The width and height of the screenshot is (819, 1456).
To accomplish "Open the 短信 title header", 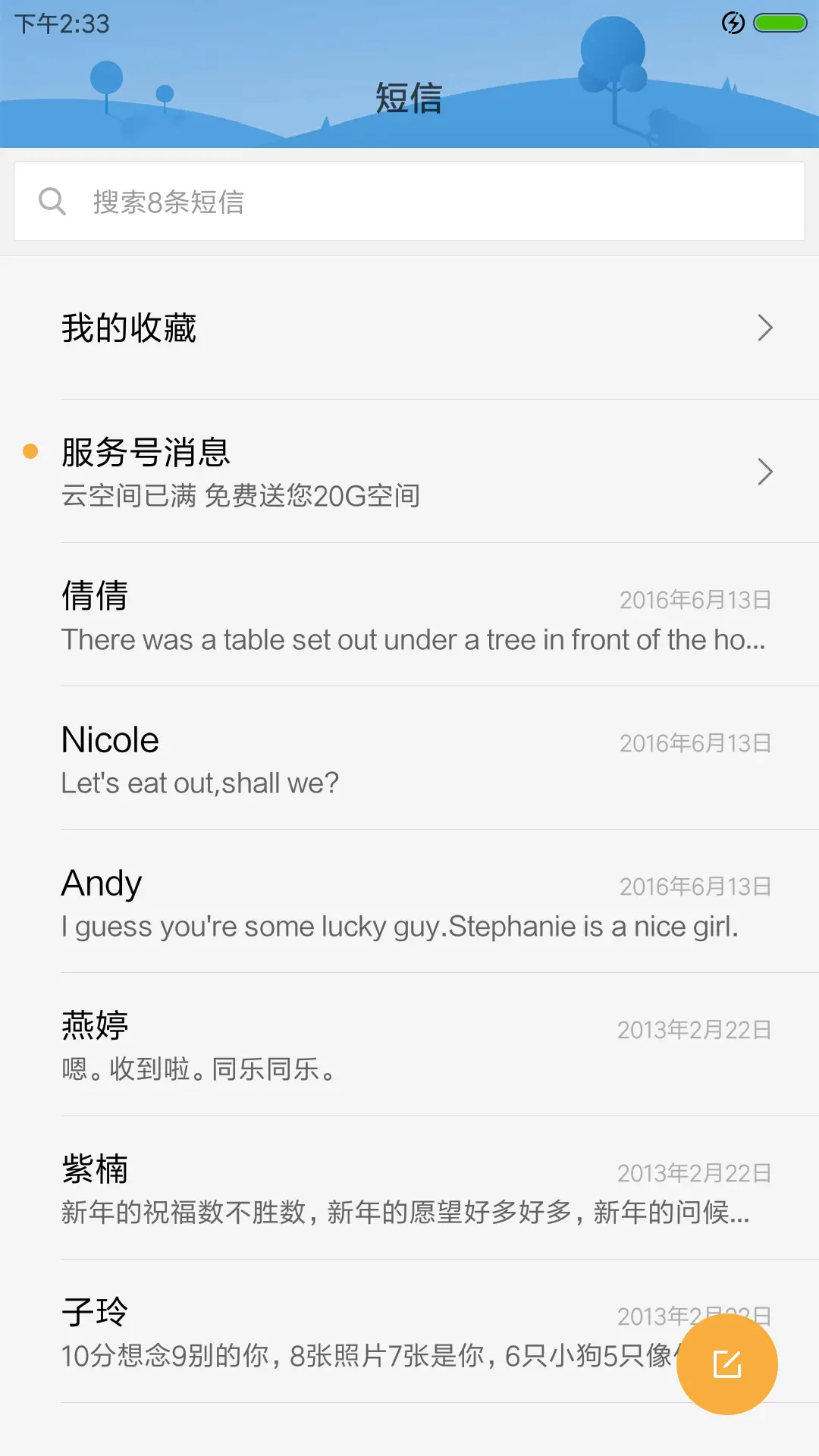I will point(409,99).
